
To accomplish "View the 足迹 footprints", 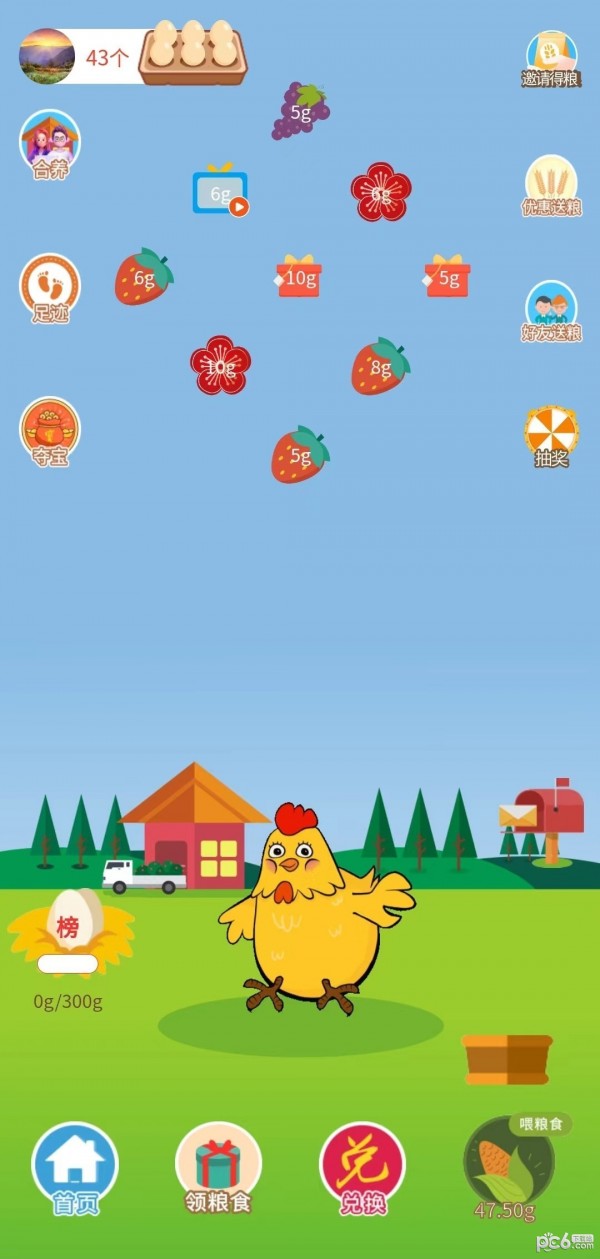I will click(x=50, y=288).
